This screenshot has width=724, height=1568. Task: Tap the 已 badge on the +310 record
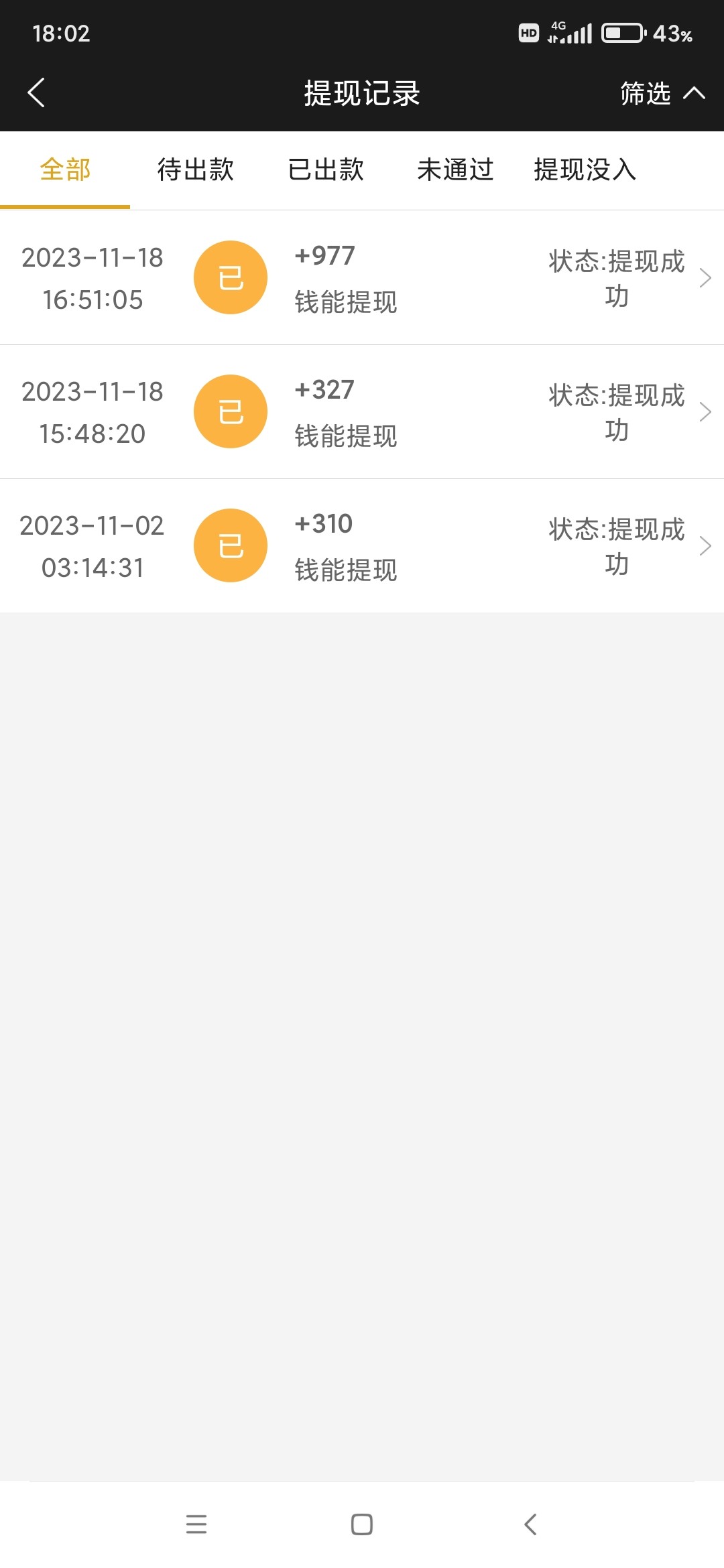pyautogui.click(x=230, y=545)
